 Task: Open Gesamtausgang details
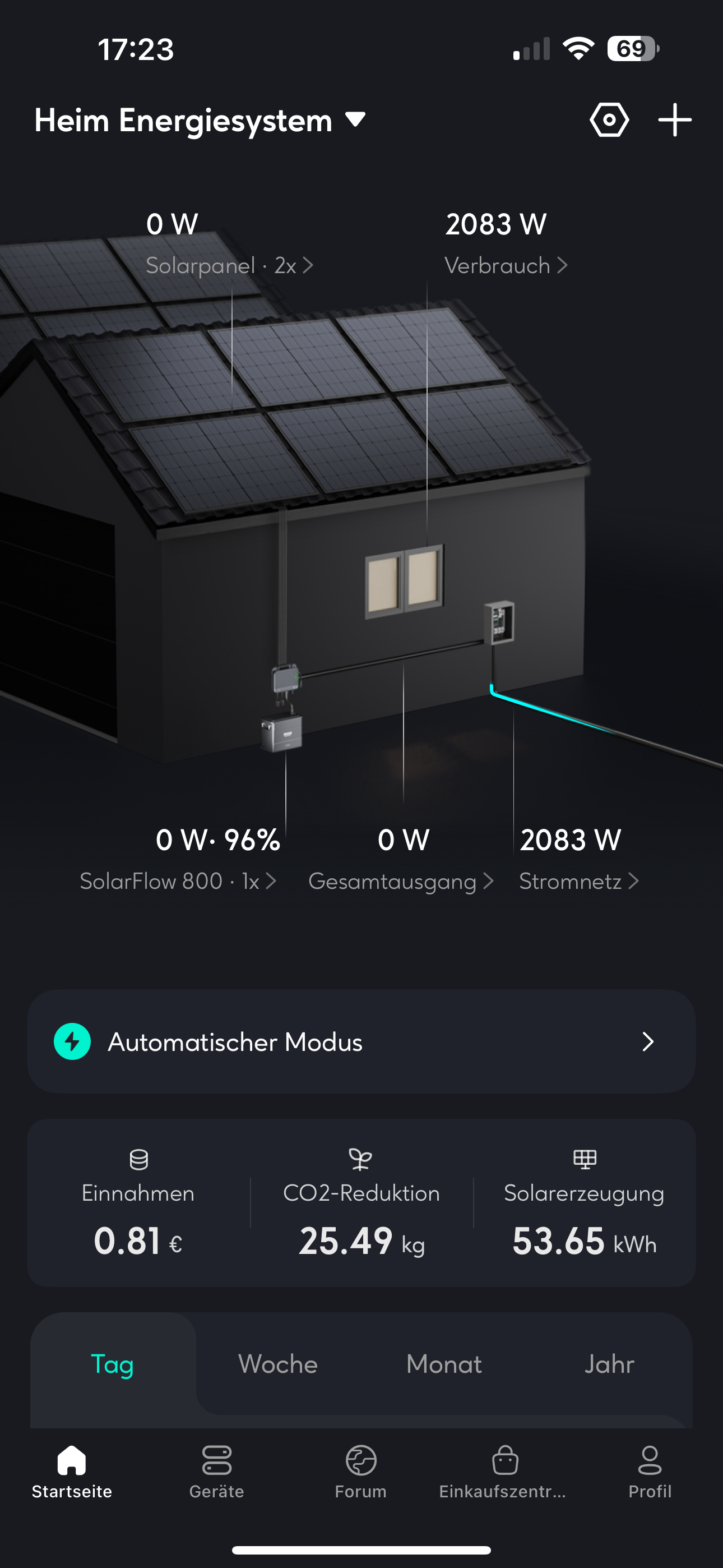[400, 881]
